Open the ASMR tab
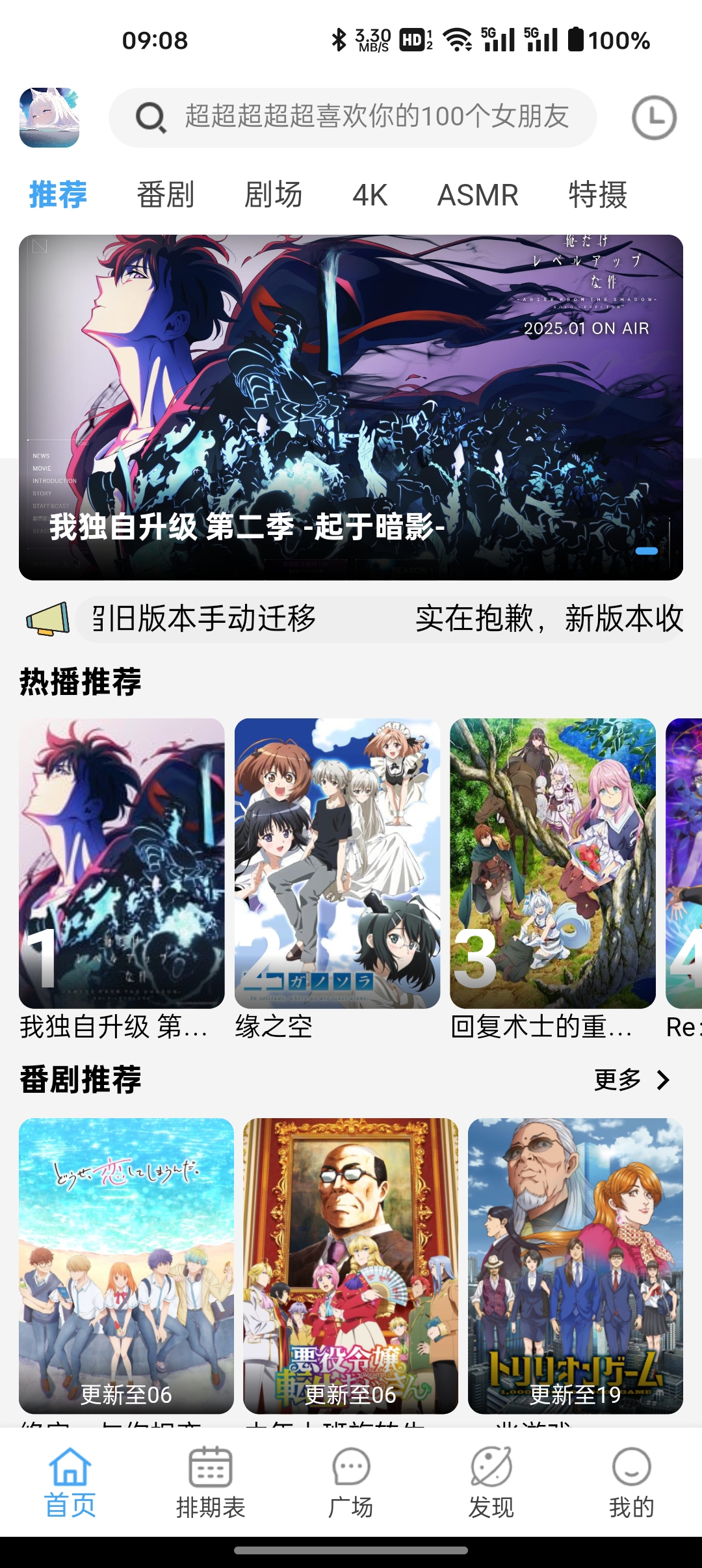The image size is (702, 1568). [x=478, y=195]
